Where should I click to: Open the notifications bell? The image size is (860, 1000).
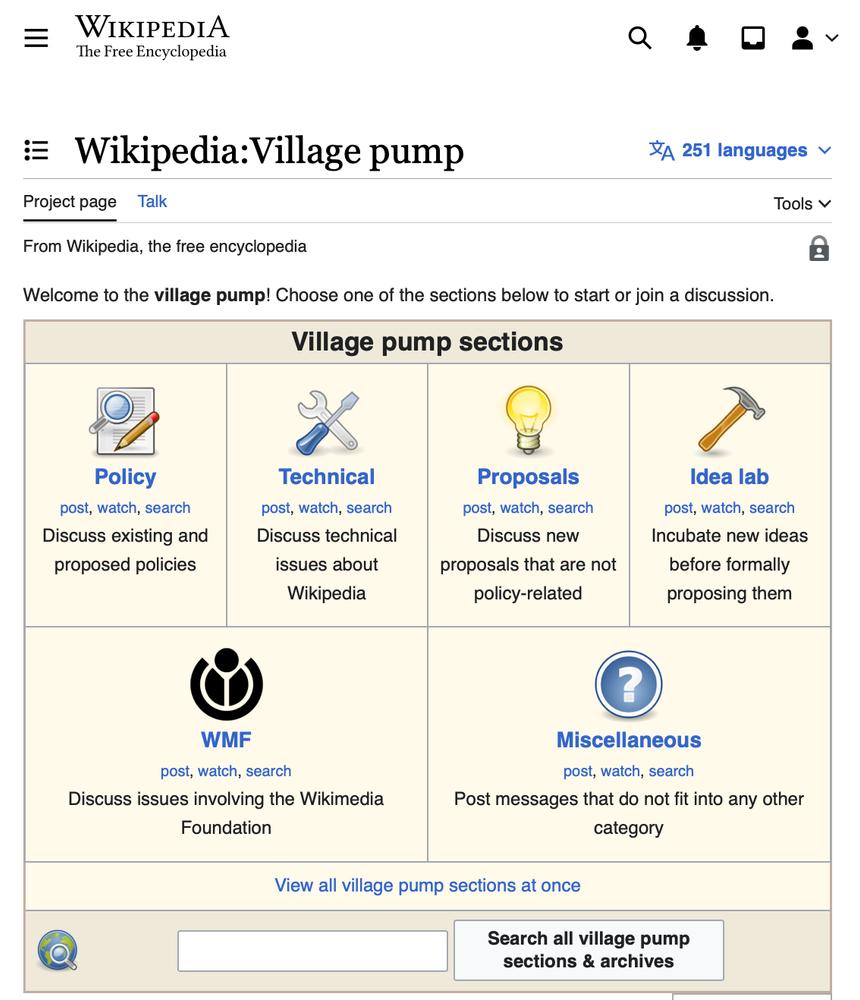tap(697, 38)
